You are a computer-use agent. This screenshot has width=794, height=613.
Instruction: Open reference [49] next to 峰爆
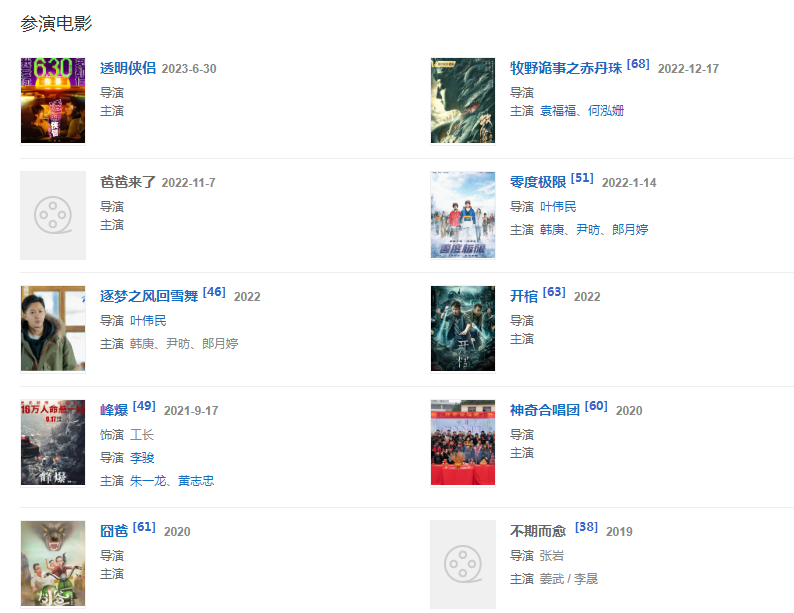pos(144,406)
